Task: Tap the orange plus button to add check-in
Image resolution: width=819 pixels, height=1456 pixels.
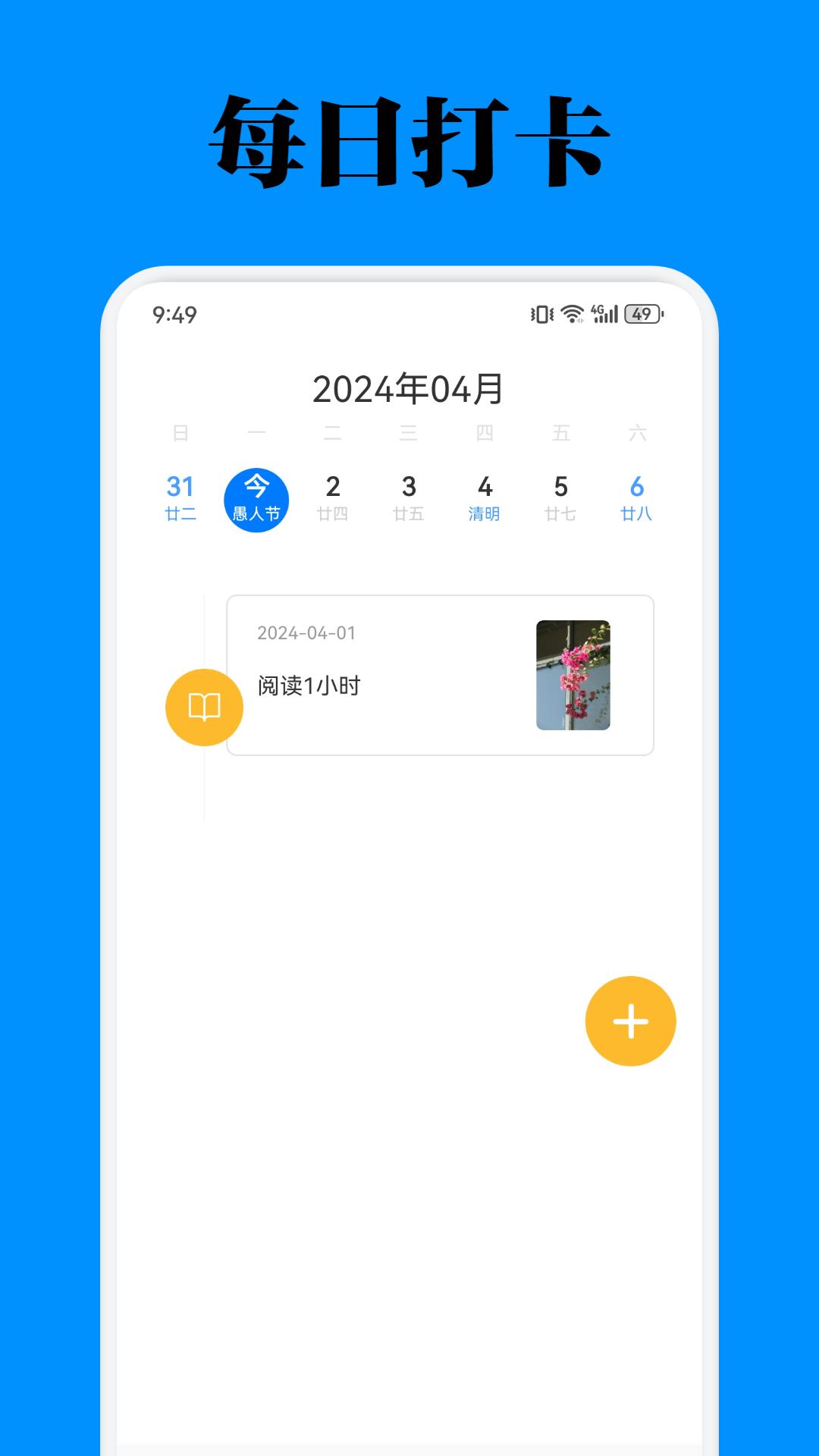Action: (x=631, y=1021)
